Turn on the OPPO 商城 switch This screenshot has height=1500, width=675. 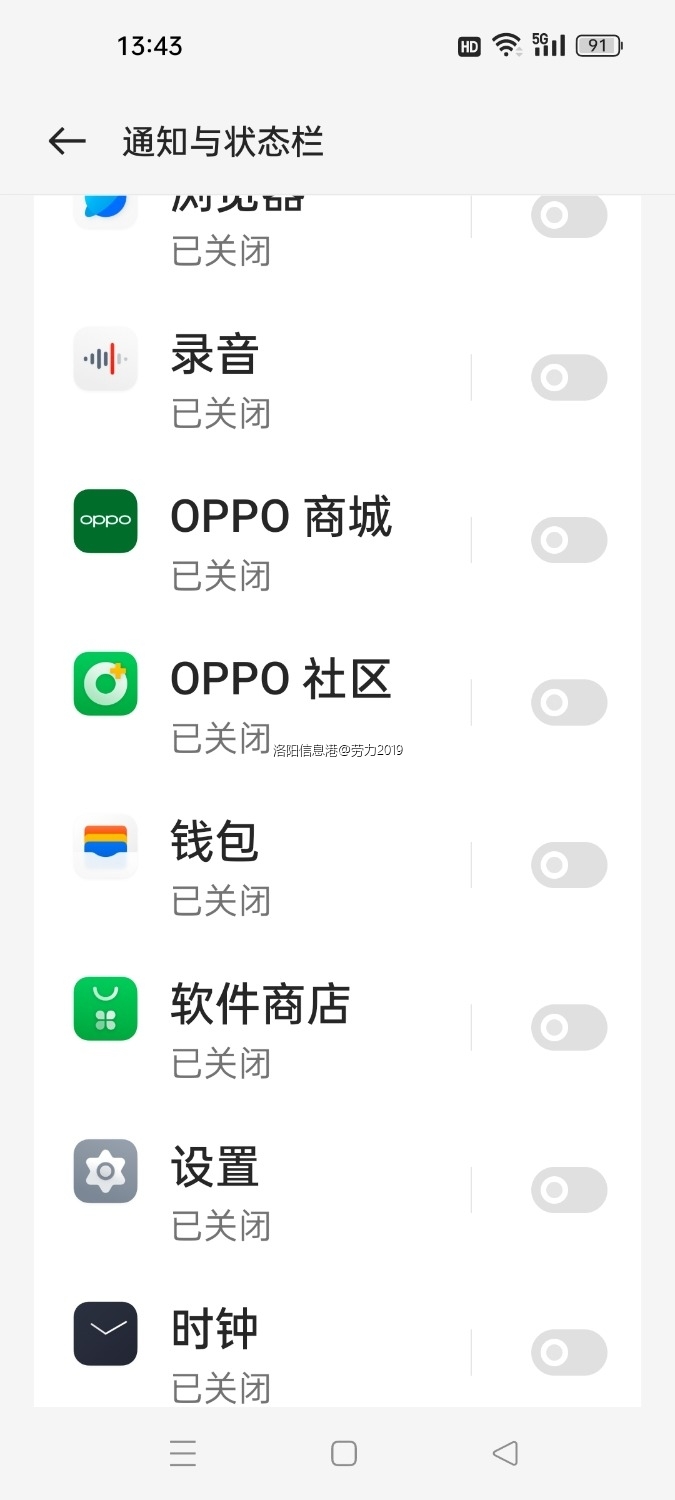(568, 540)
